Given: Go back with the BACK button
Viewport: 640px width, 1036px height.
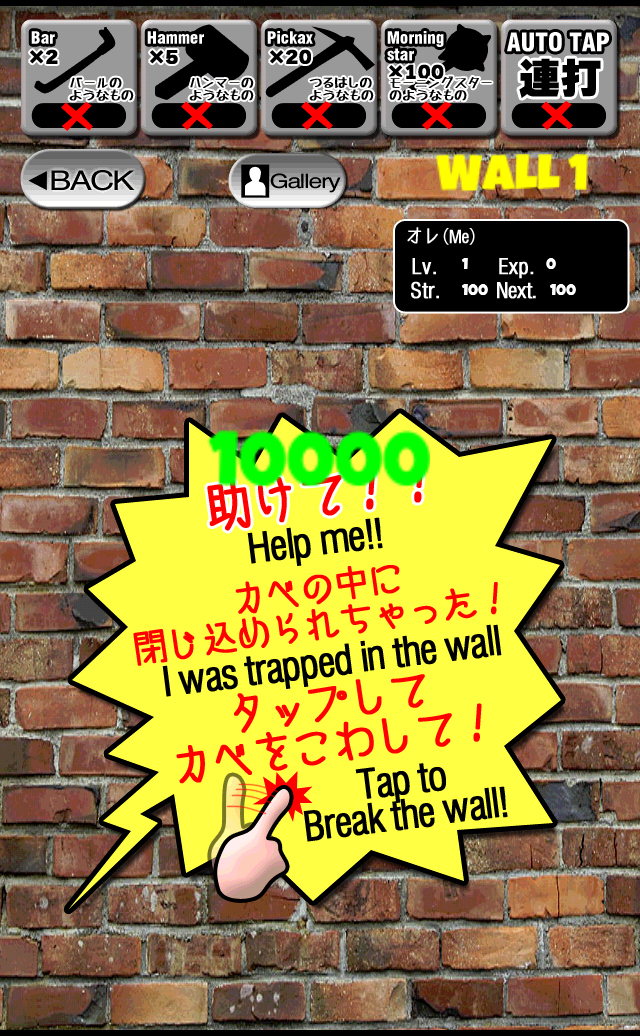Looking at the screenshot, I should pos(83,180).
